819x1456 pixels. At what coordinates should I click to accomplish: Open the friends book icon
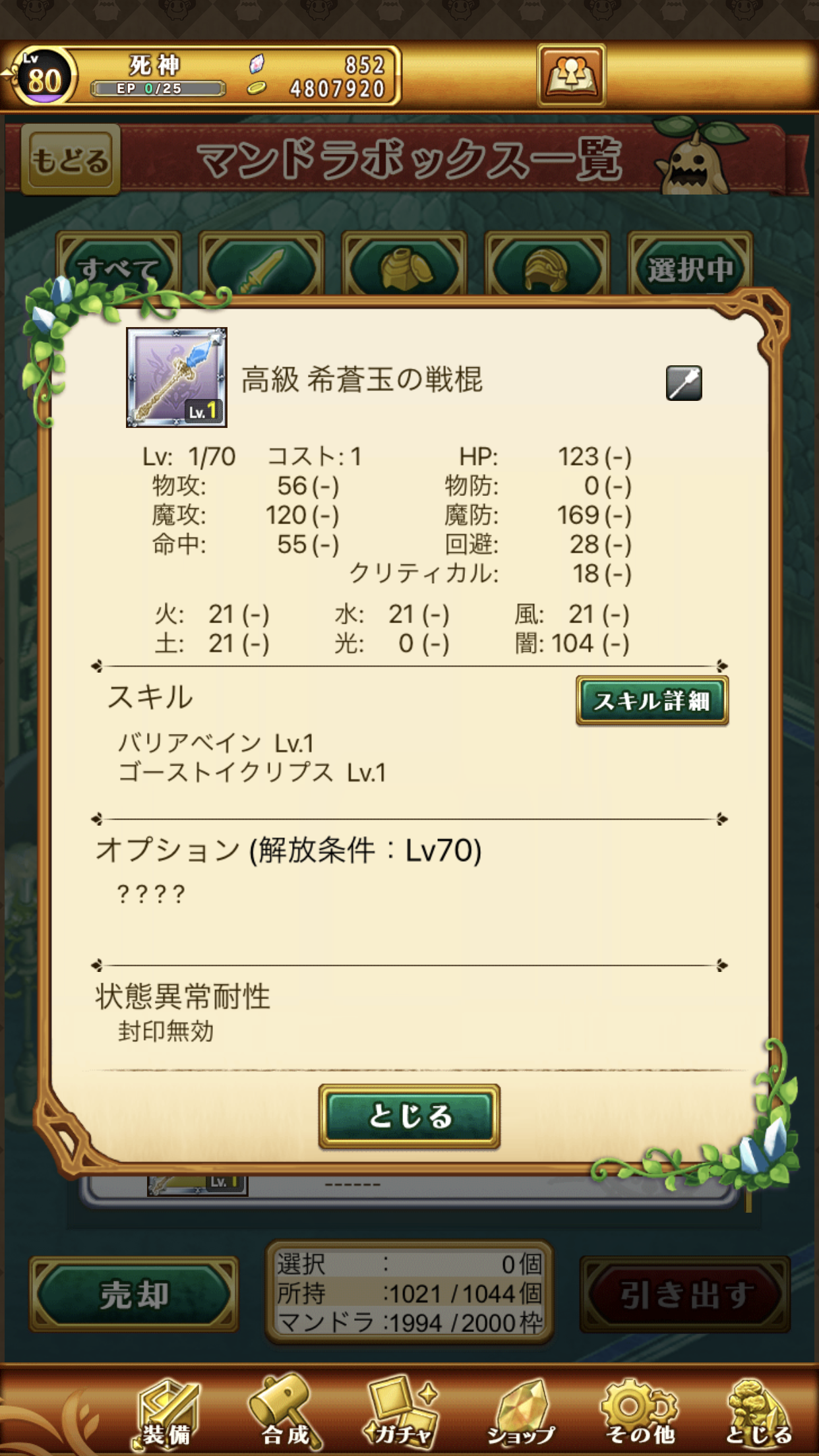[x=571, y=75]
